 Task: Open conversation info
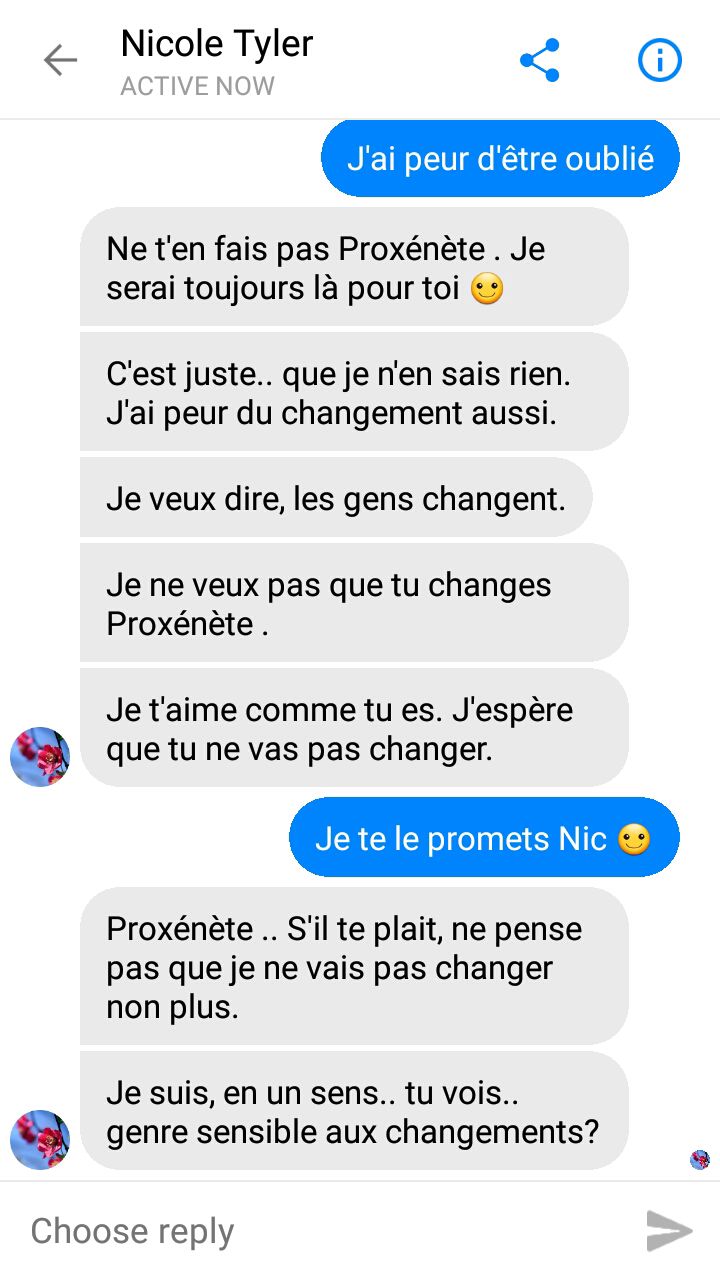(x=659, y=61)
